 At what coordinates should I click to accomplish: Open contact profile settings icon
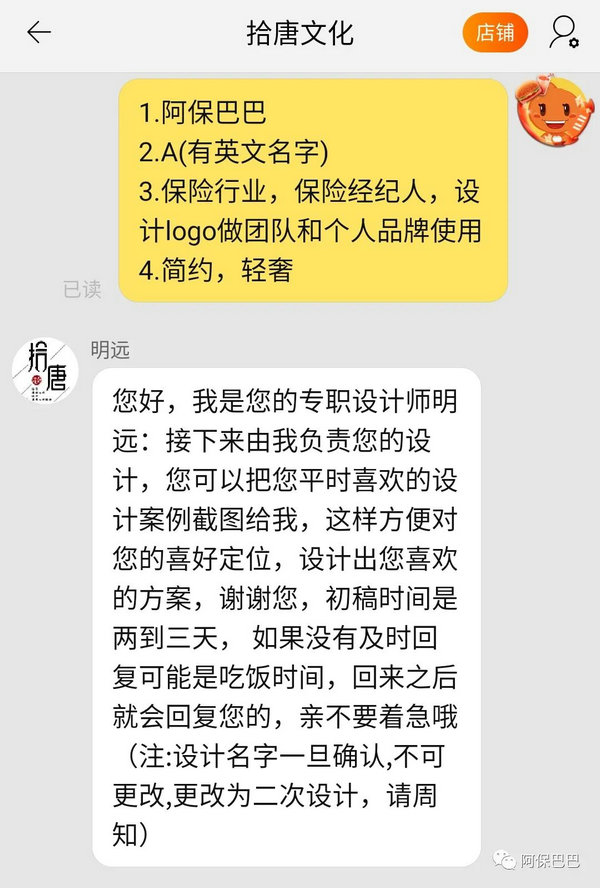point(564,33)
